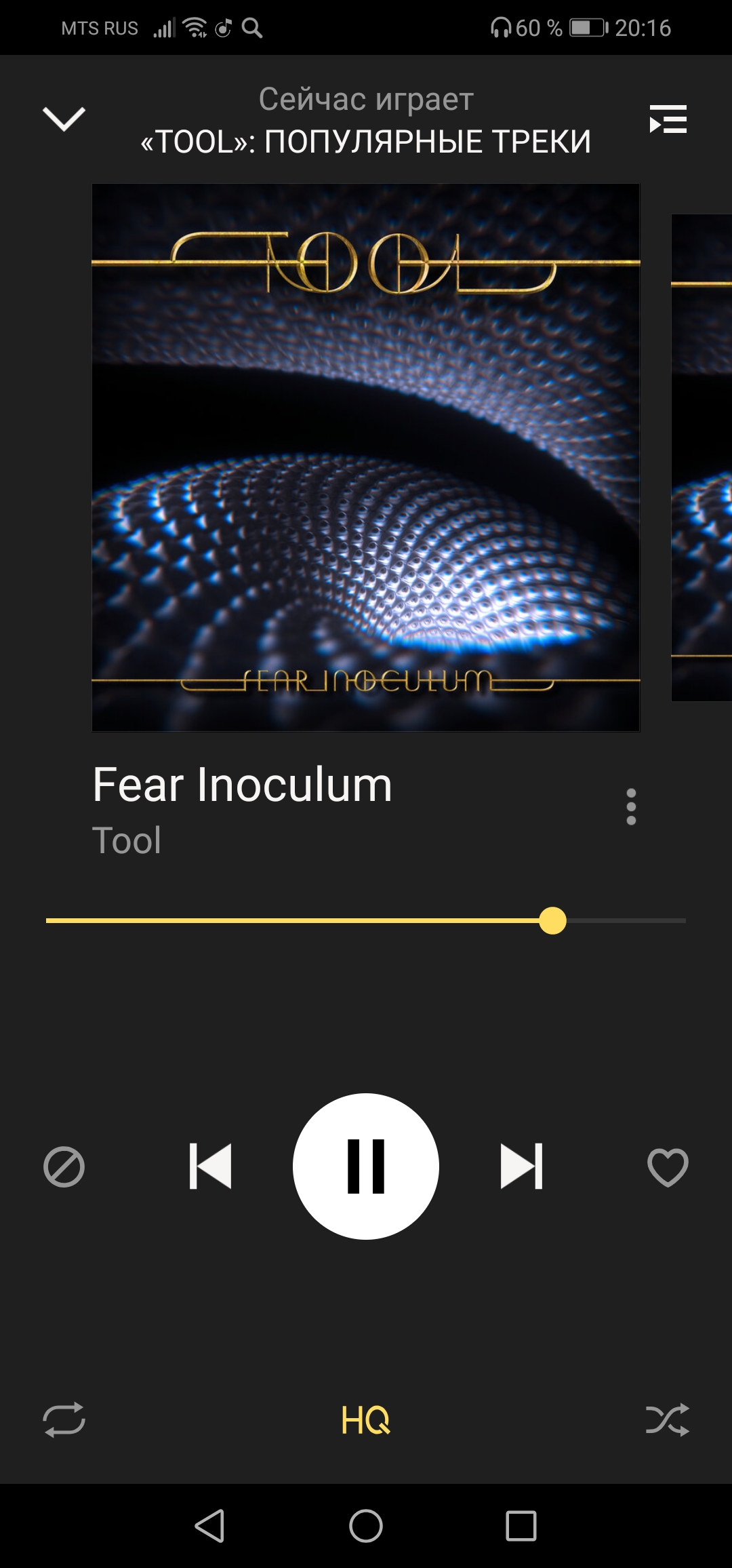Like Fear Inoculum with the heart

tap(668, 1167)
